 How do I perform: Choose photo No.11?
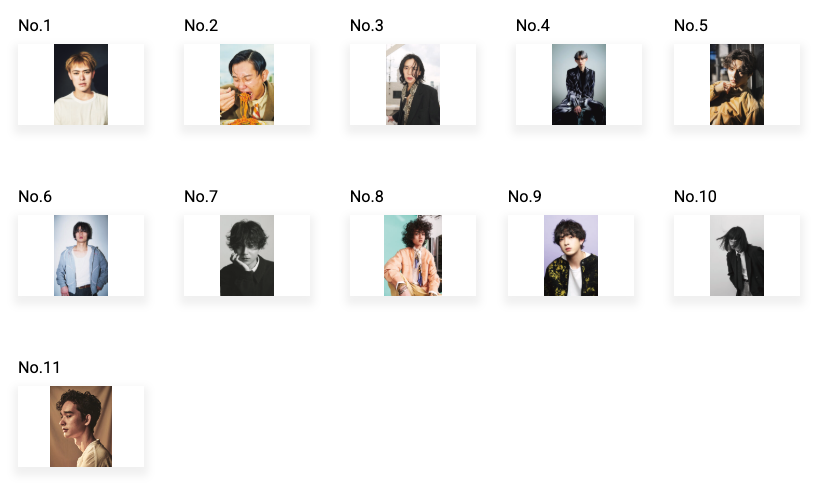[x=81, y=427]
